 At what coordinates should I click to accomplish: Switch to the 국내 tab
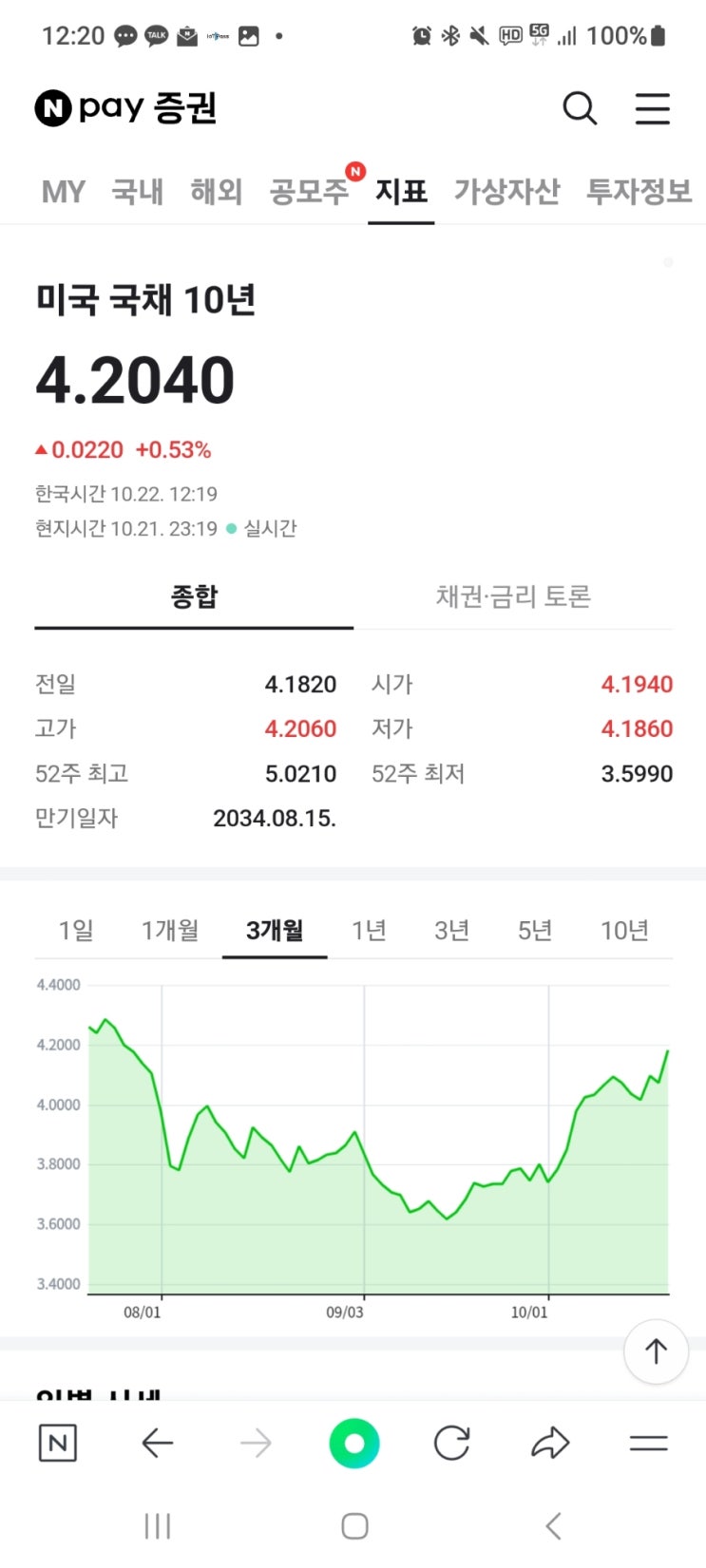pos(138,192)
